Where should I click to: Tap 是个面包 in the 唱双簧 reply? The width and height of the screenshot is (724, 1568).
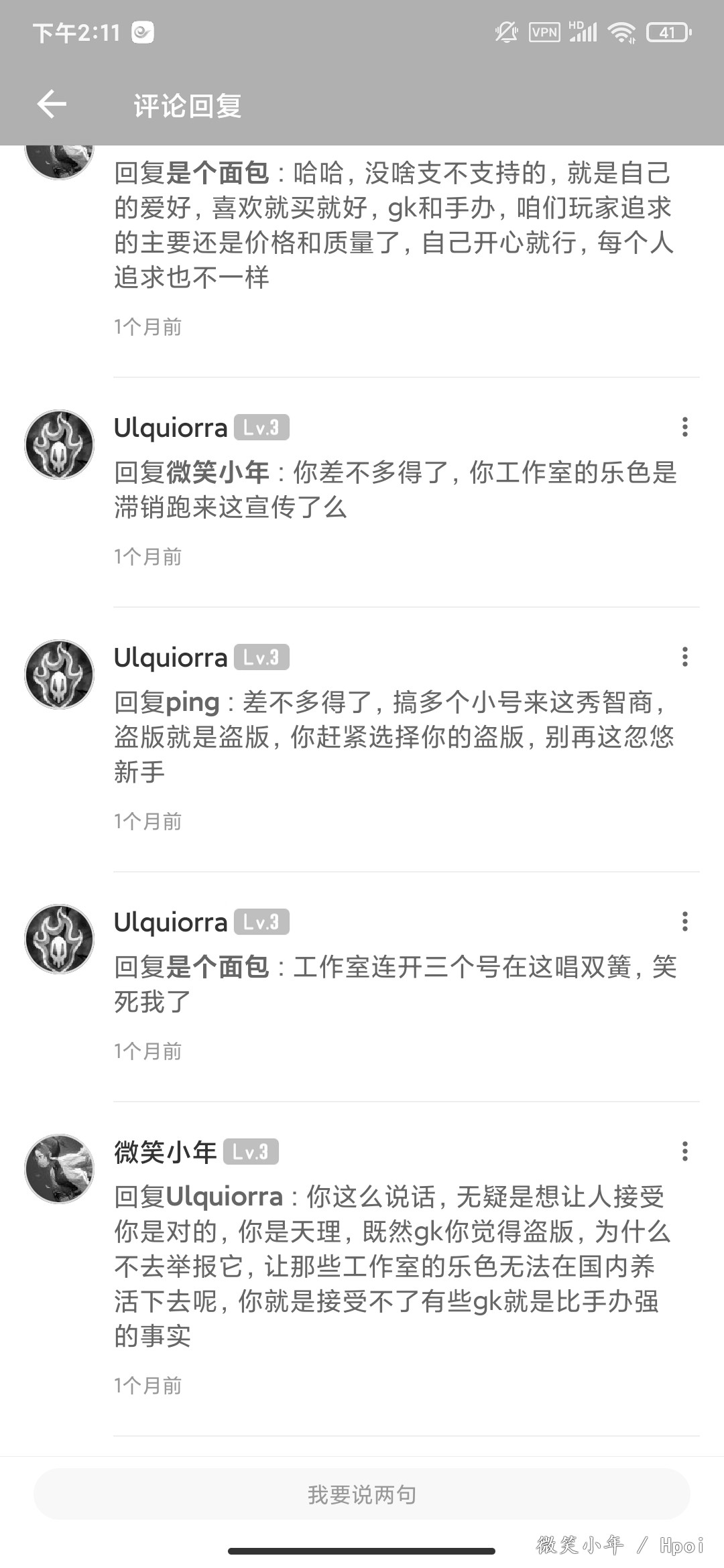click(x=217, y=967)
